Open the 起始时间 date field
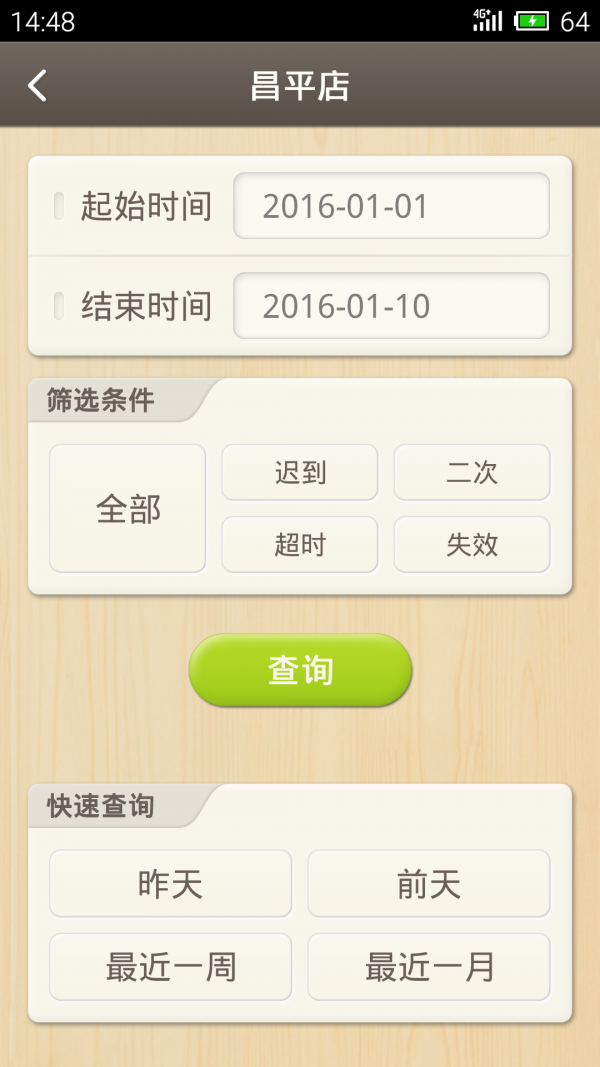The image size is (600, 1067). [391, 206]
